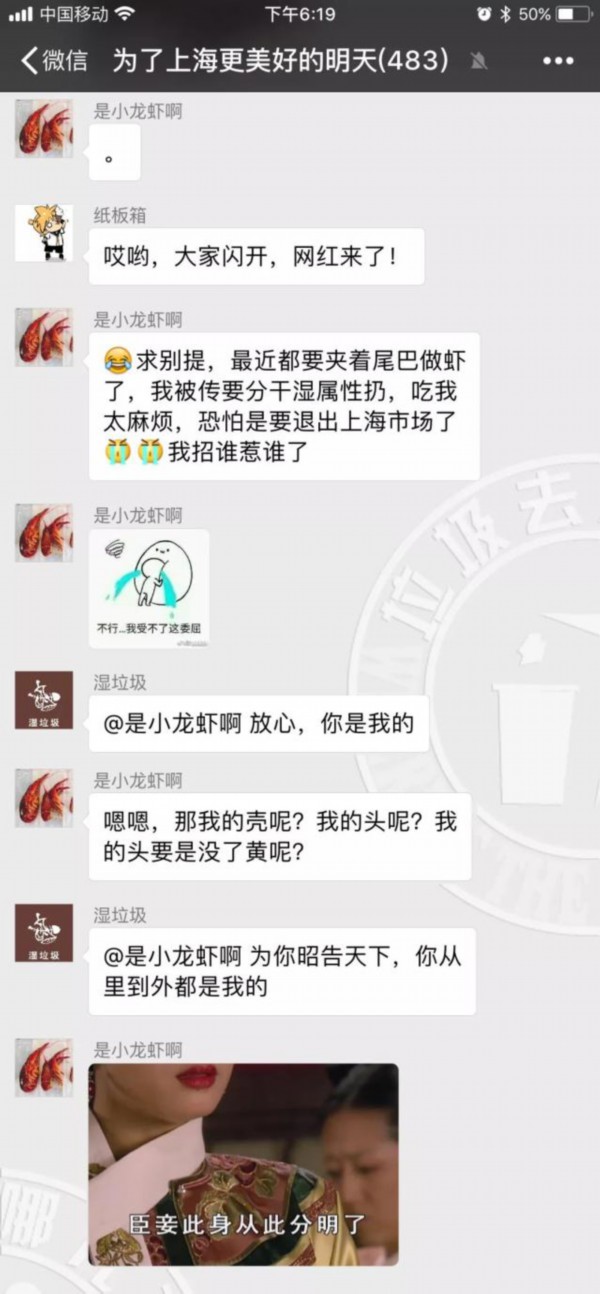
Task: Open 是小龙虾啊's avatar beside the "。" message
Action: [44, 128]
